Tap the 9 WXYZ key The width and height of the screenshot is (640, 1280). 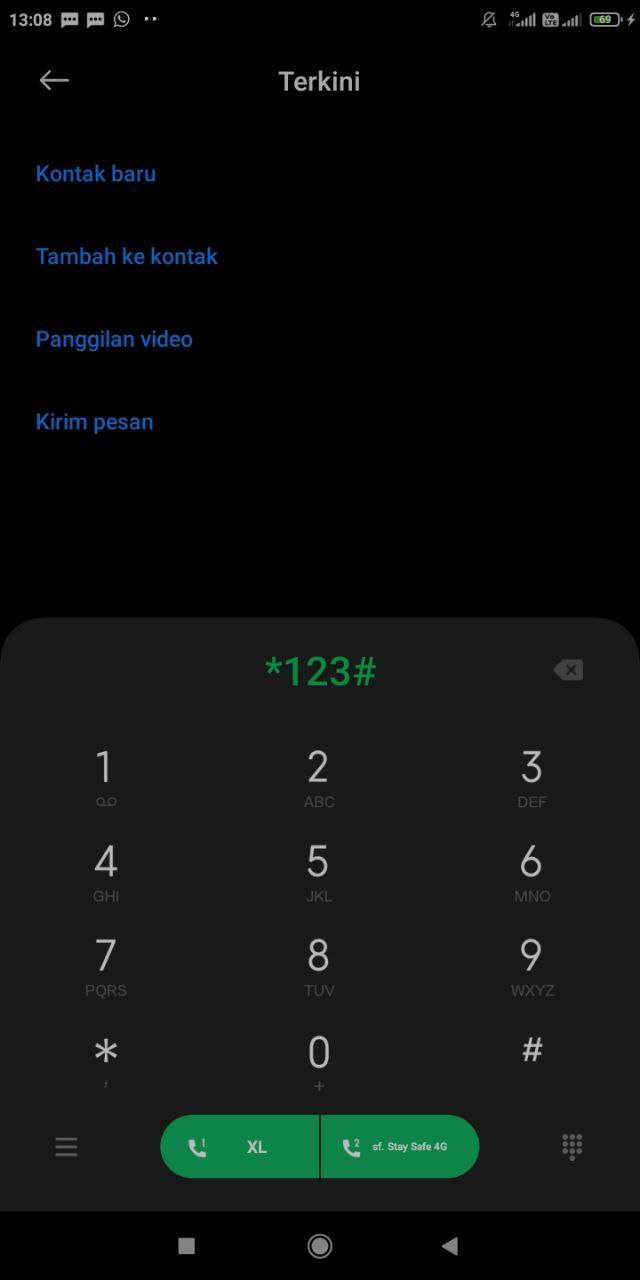tap(532, 967)
